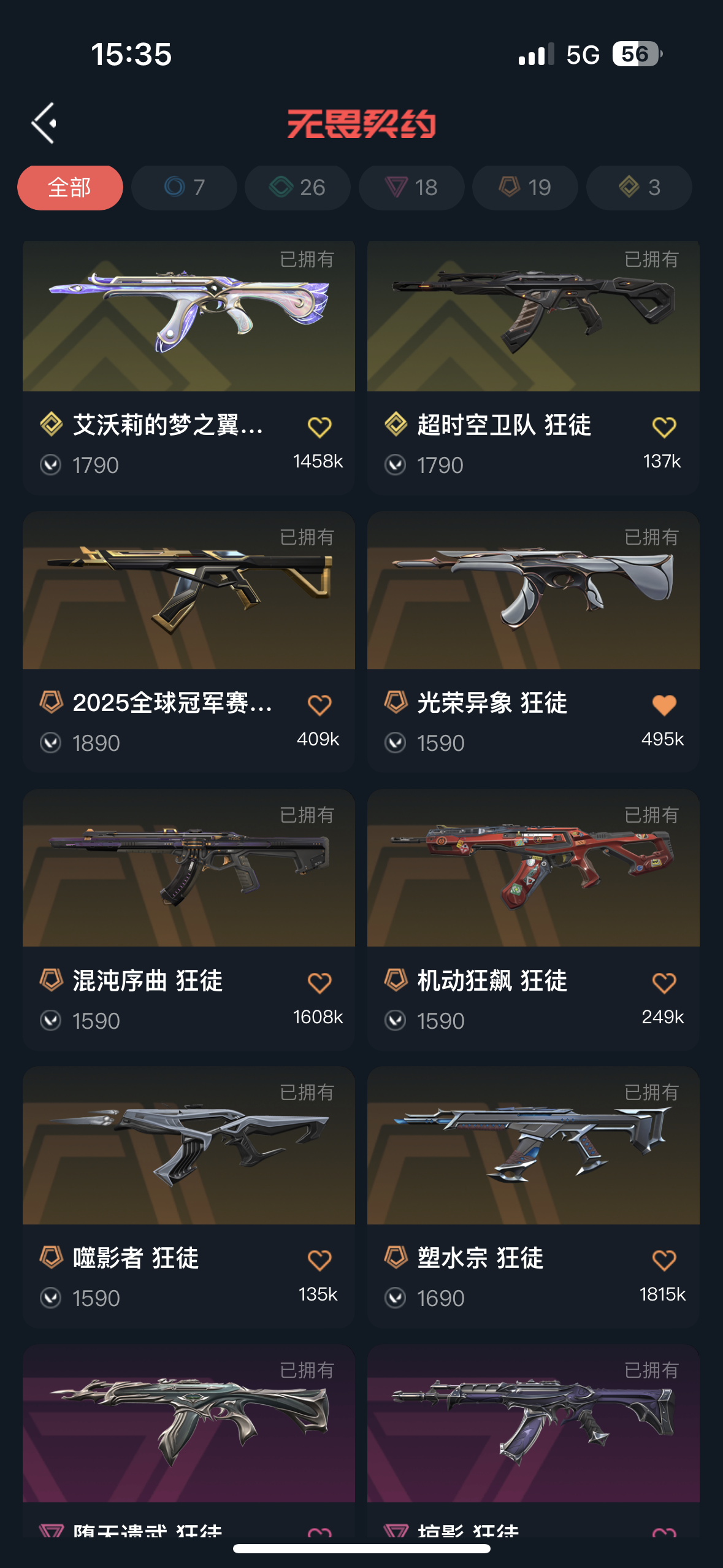Image resolution: width=723 pixels, height=1568 pixels.
Task: Open the 混沌序曲 狂徒 skin card
Action: (189, 920)
